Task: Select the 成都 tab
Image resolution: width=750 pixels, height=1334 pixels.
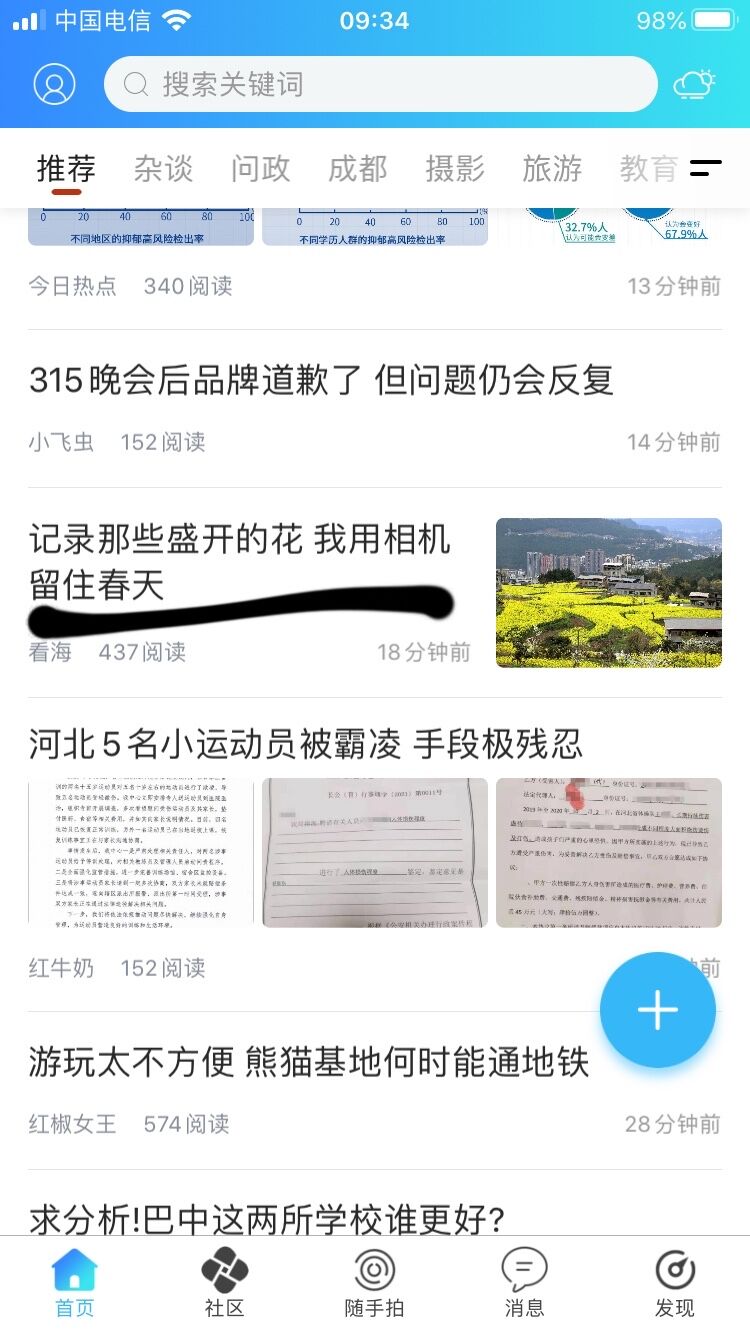Action: (357, 169)
